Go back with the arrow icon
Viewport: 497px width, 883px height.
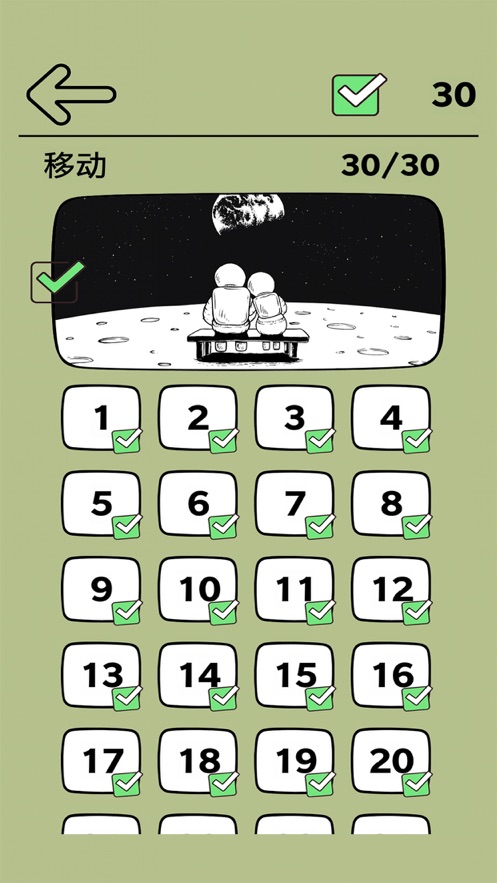click(71, 94)
